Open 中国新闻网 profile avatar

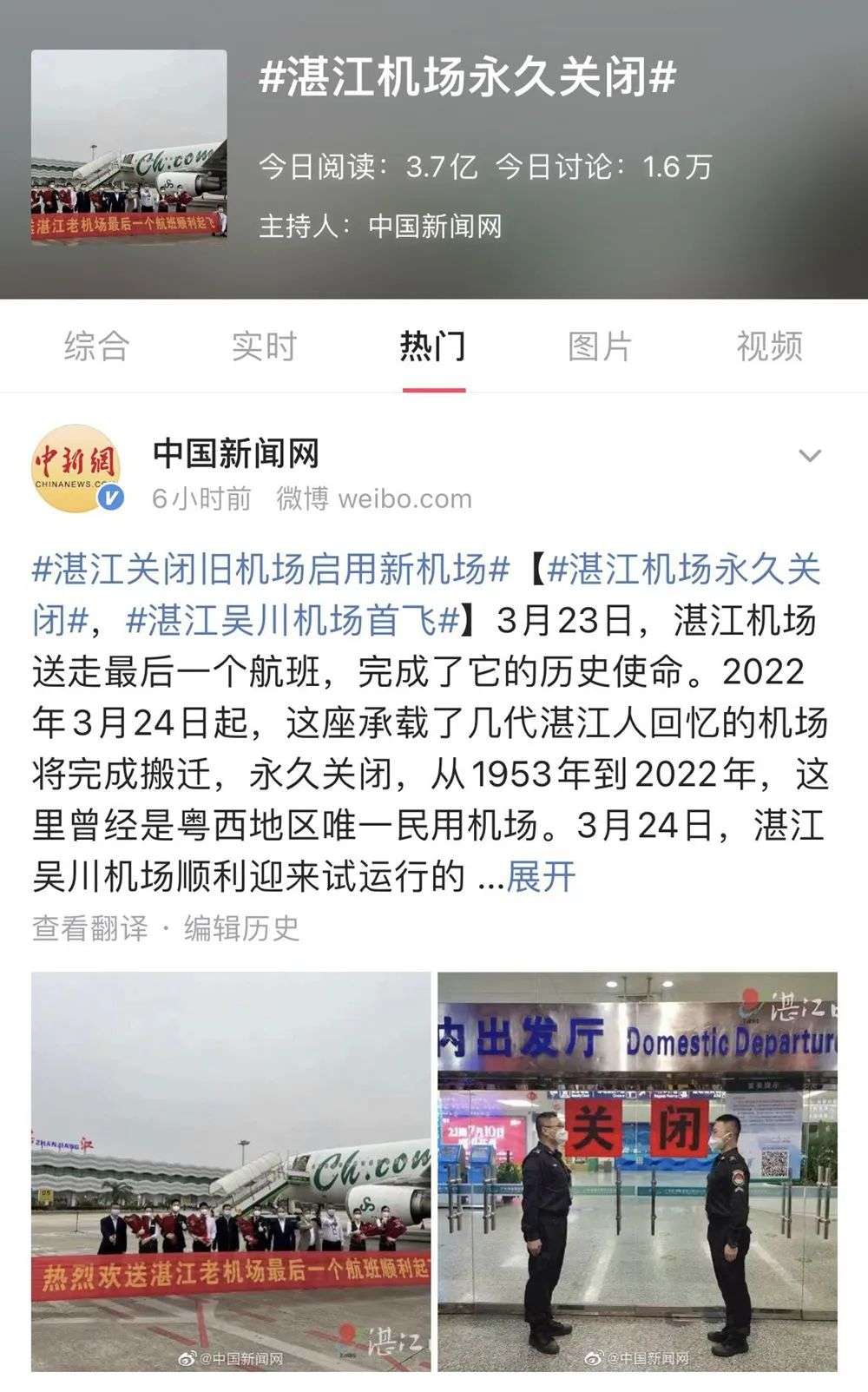click(x=76, y=469)
